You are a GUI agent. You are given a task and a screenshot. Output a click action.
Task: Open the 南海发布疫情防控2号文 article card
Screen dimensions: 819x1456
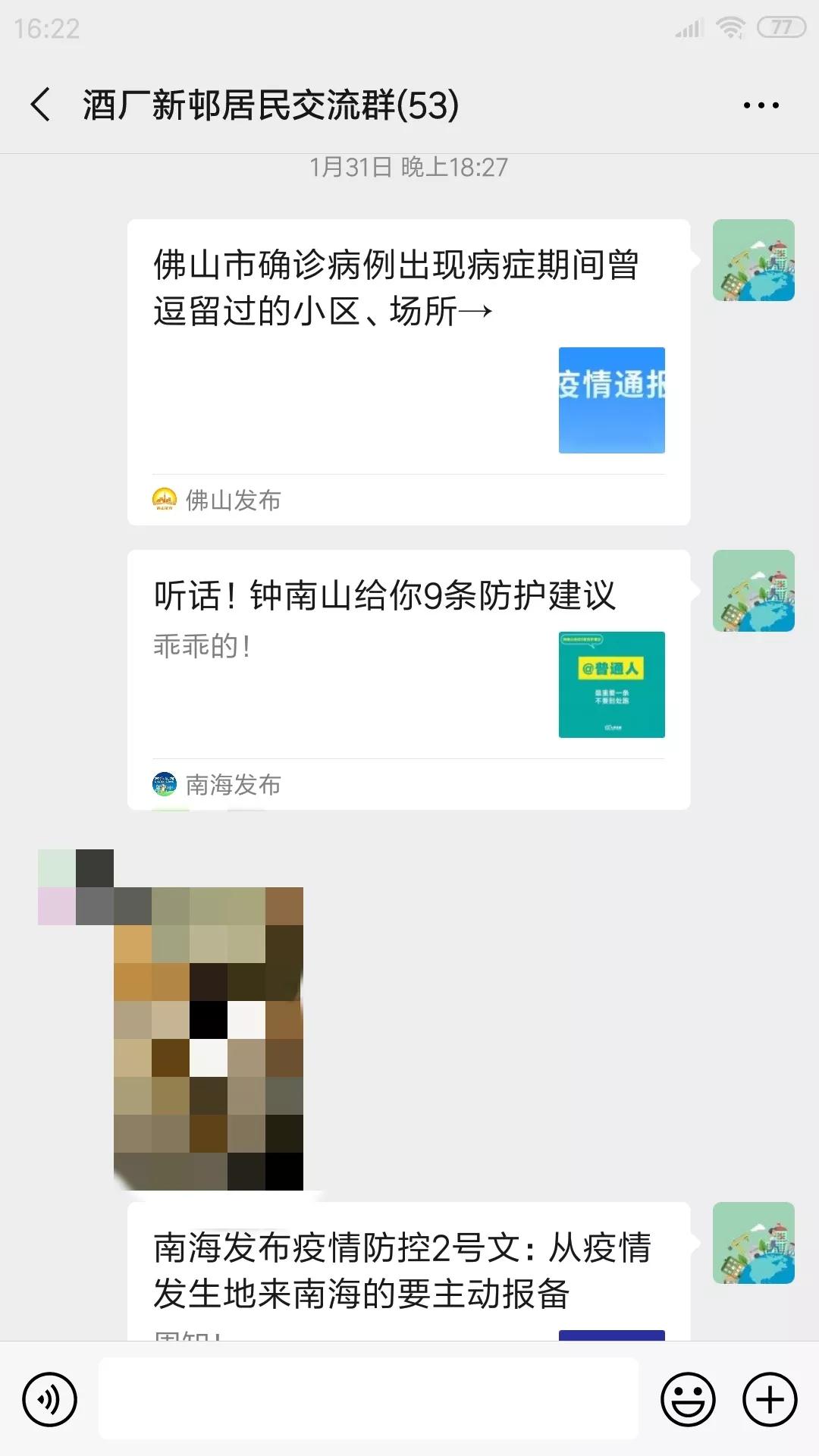(409, 1271)
